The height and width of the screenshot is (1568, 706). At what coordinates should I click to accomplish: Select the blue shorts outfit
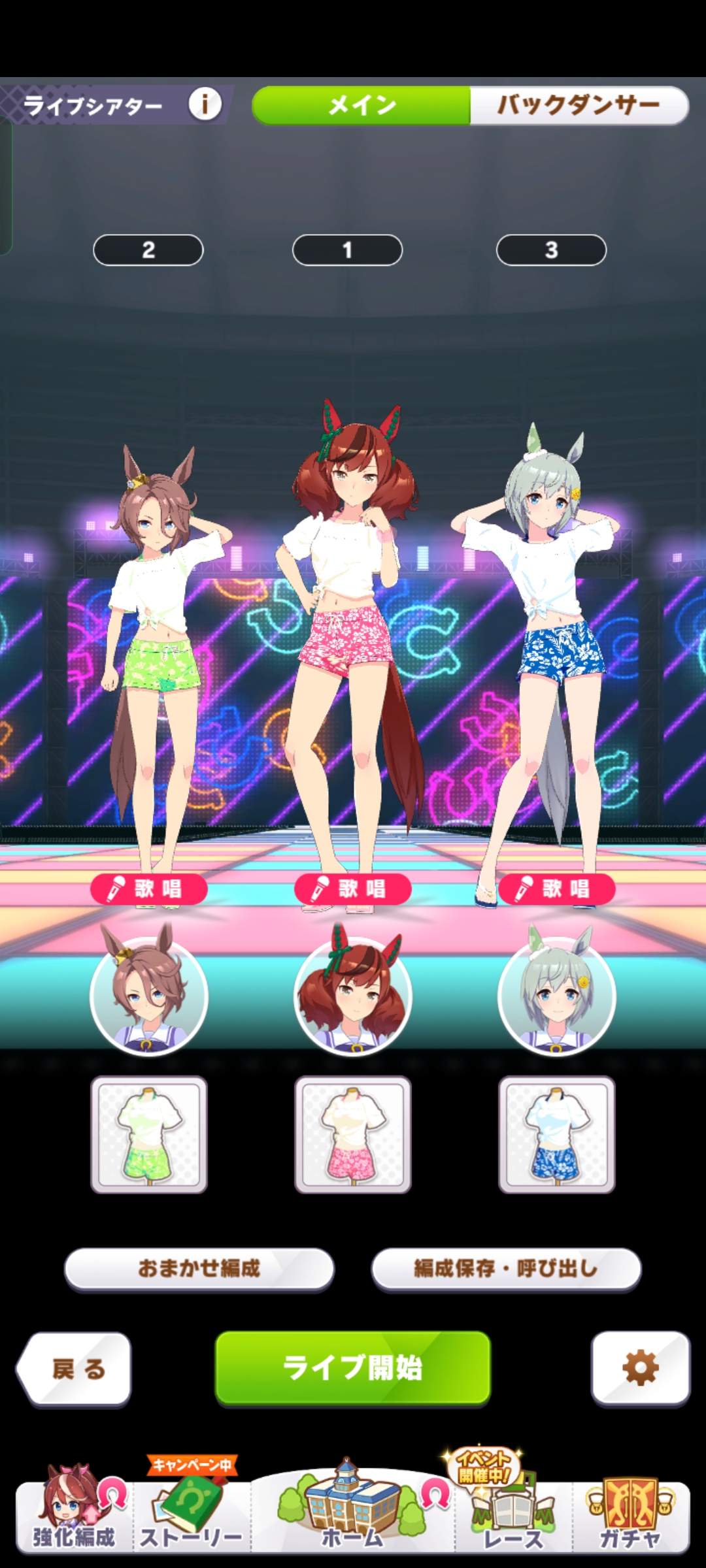tap(556, 1134)
